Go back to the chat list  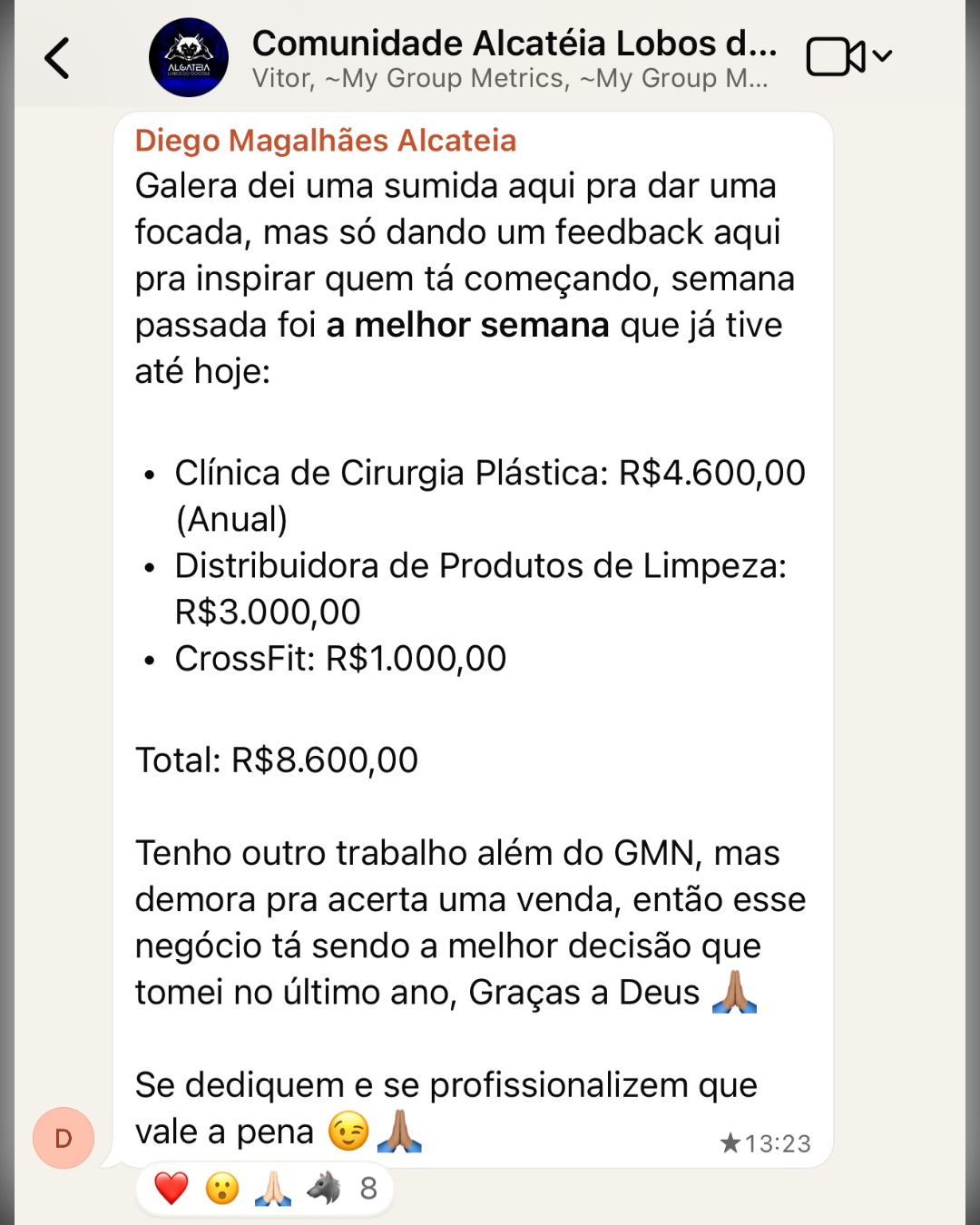point(57,59)
